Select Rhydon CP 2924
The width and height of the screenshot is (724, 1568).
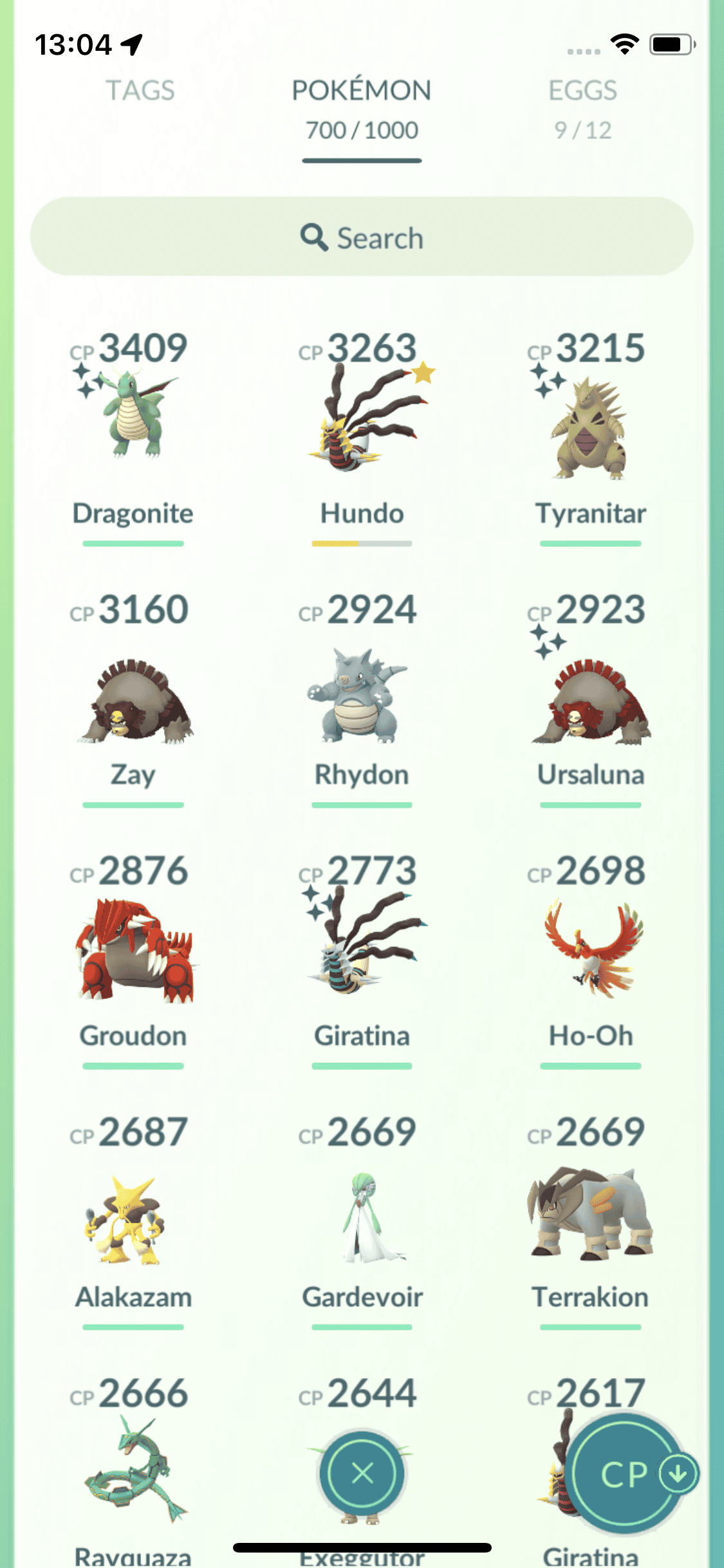pyautogui.click(x=362, y=698)
